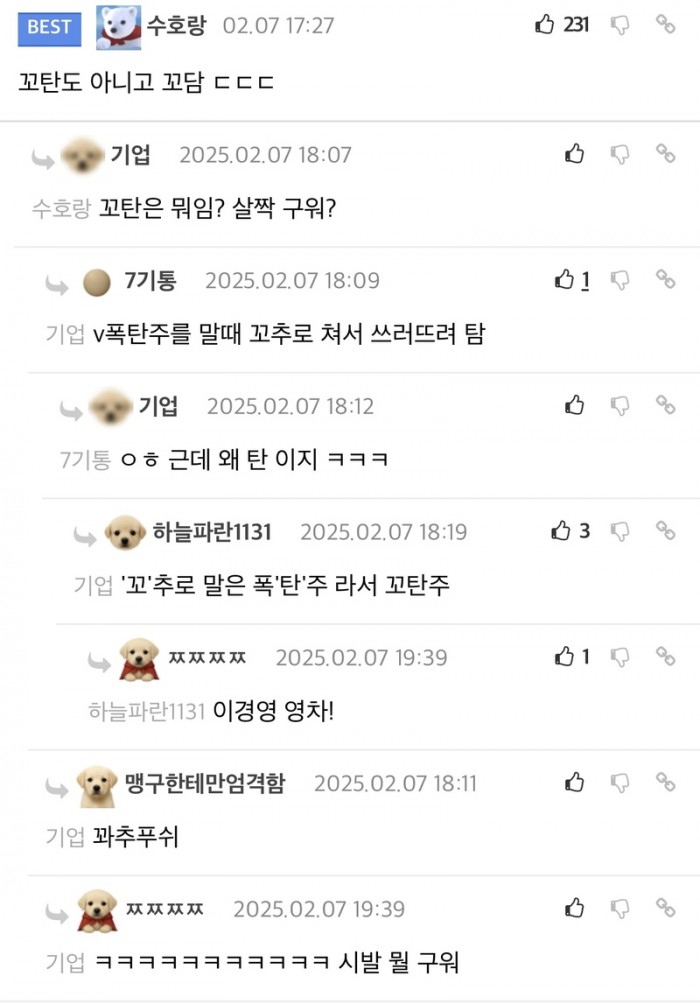Viewport: 700px width, 1004px height.
Task: Downvote 7기통's reply
Action: click(620, 279)
